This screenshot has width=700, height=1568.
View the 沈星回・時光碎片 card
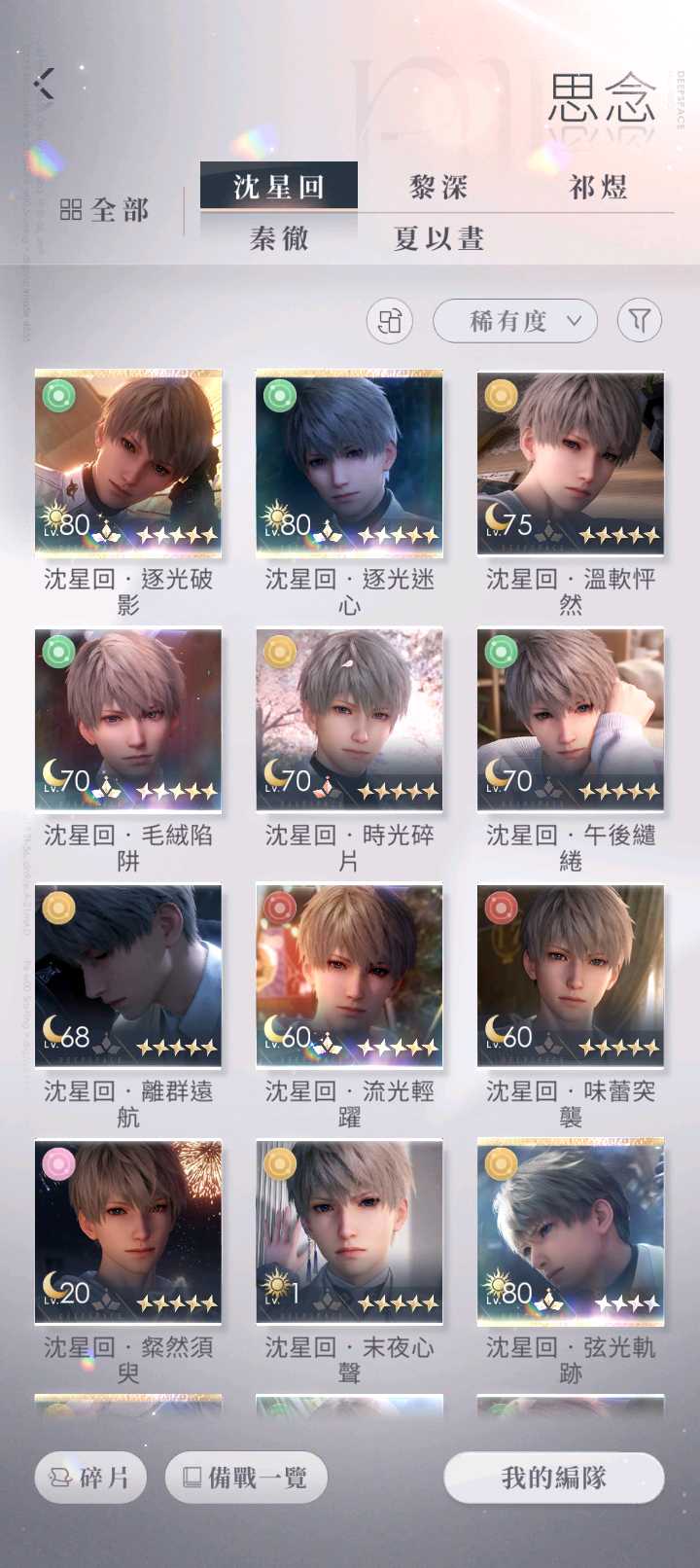pos(349,719)
